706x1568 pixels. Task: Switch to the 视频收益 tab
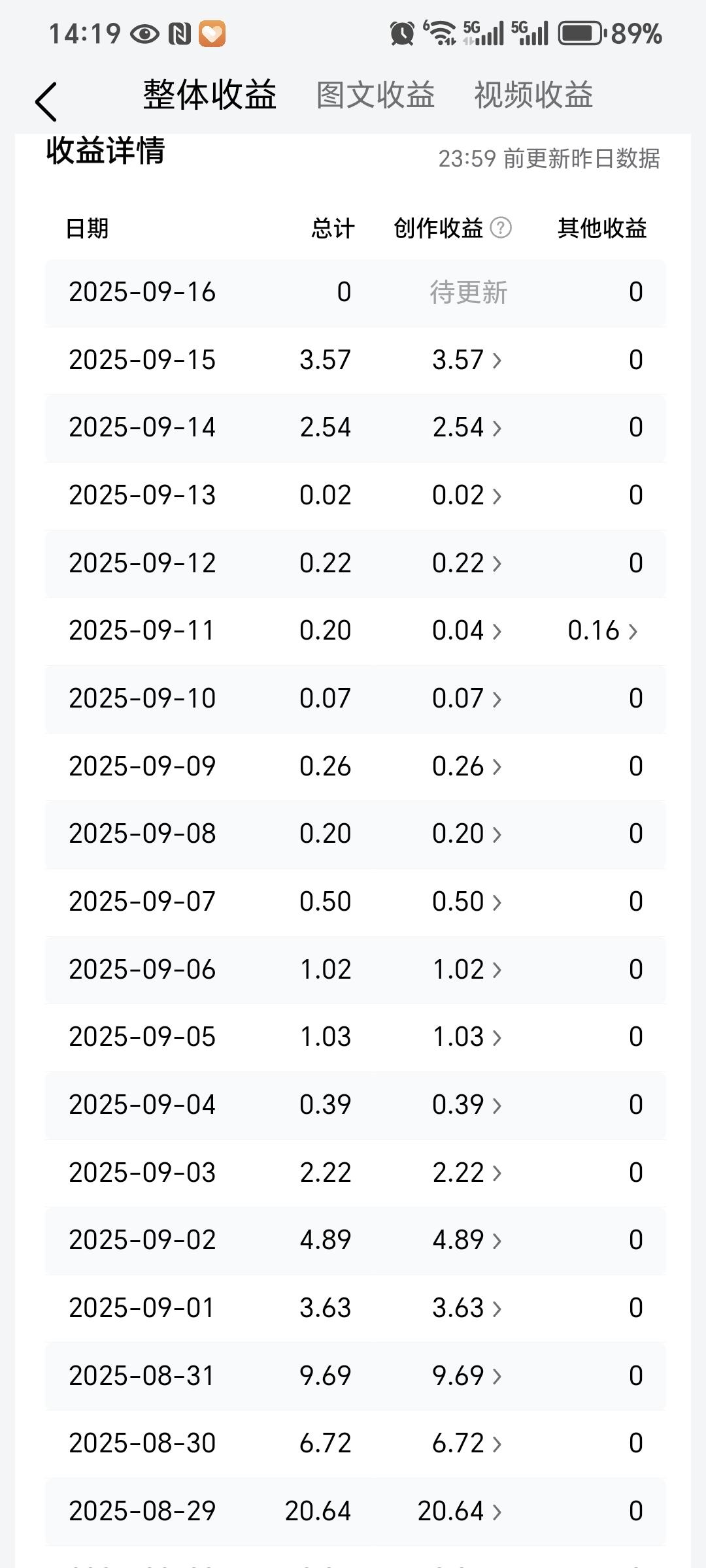(533, 95)
